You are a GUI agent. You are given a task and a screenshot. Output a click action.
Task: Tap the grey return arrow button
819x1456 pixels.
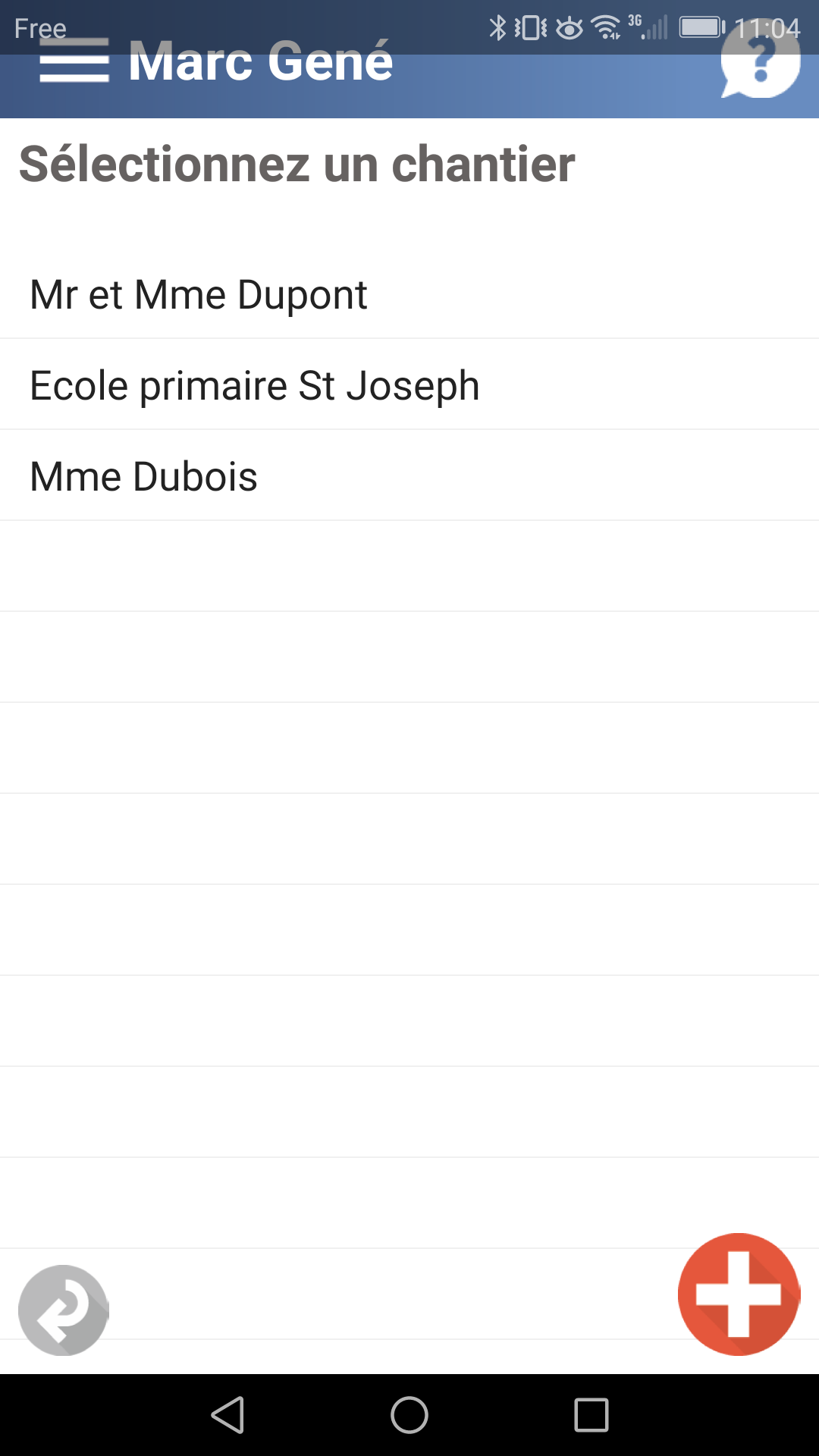[64, 1310]
